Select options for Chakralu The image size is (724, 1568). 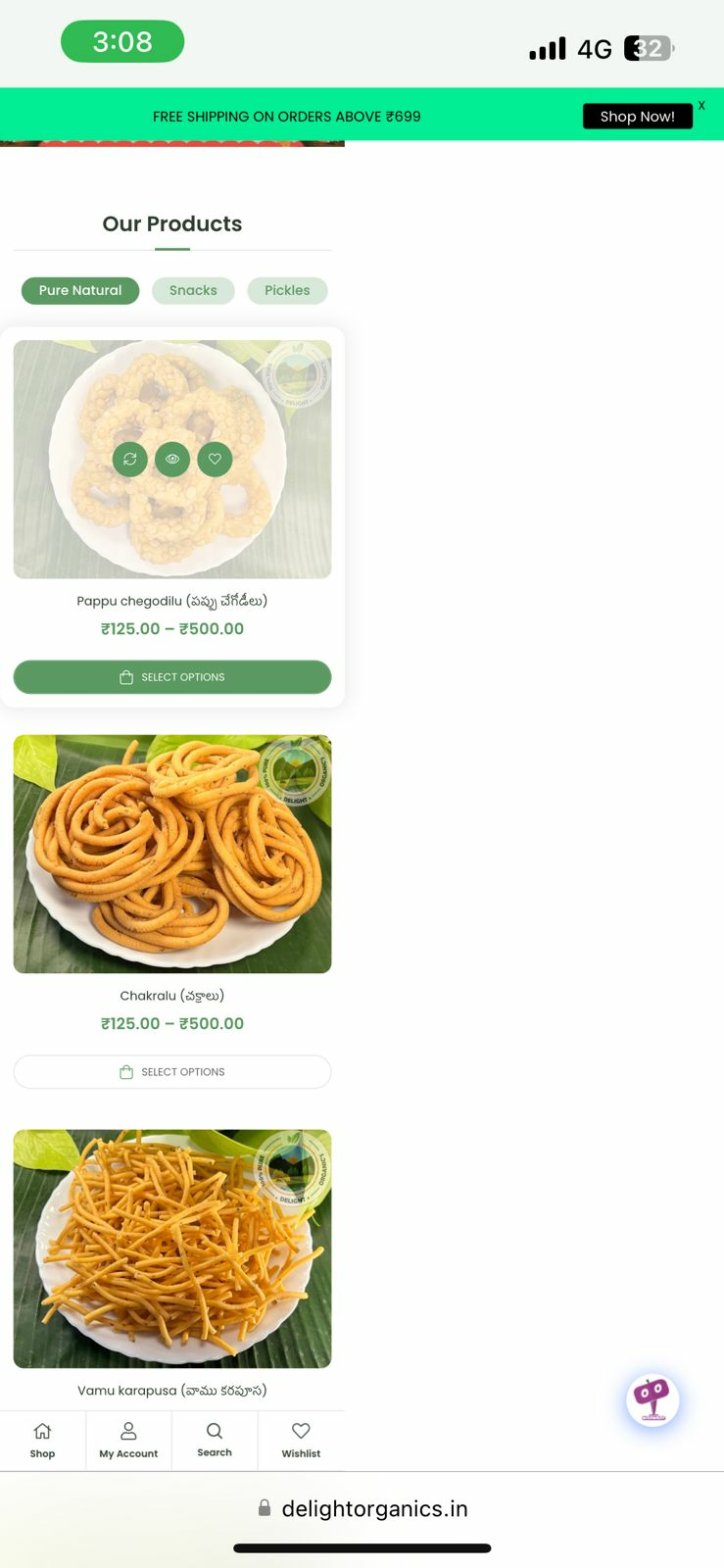click(x=172, y=1072)
